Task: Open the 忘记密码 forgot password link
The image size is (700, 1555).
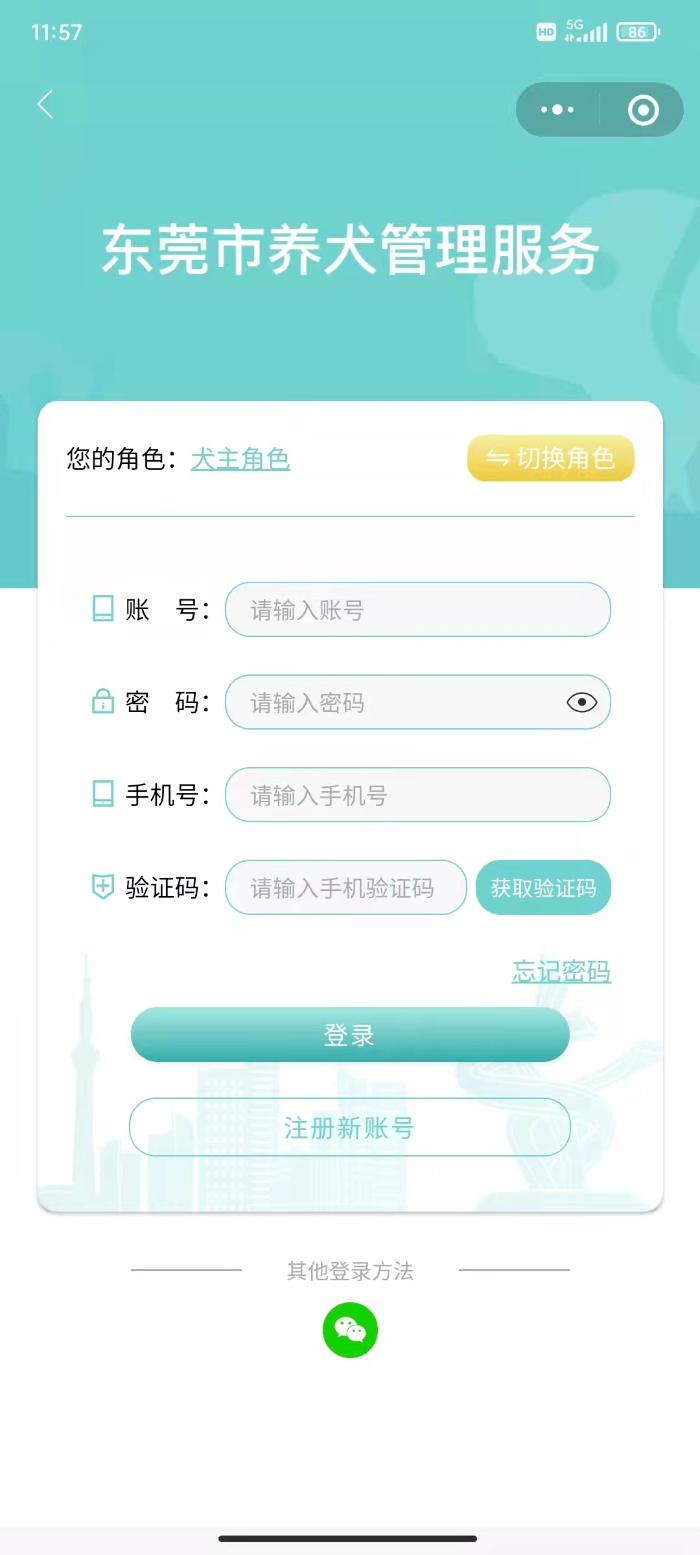Action: (560, 971)
